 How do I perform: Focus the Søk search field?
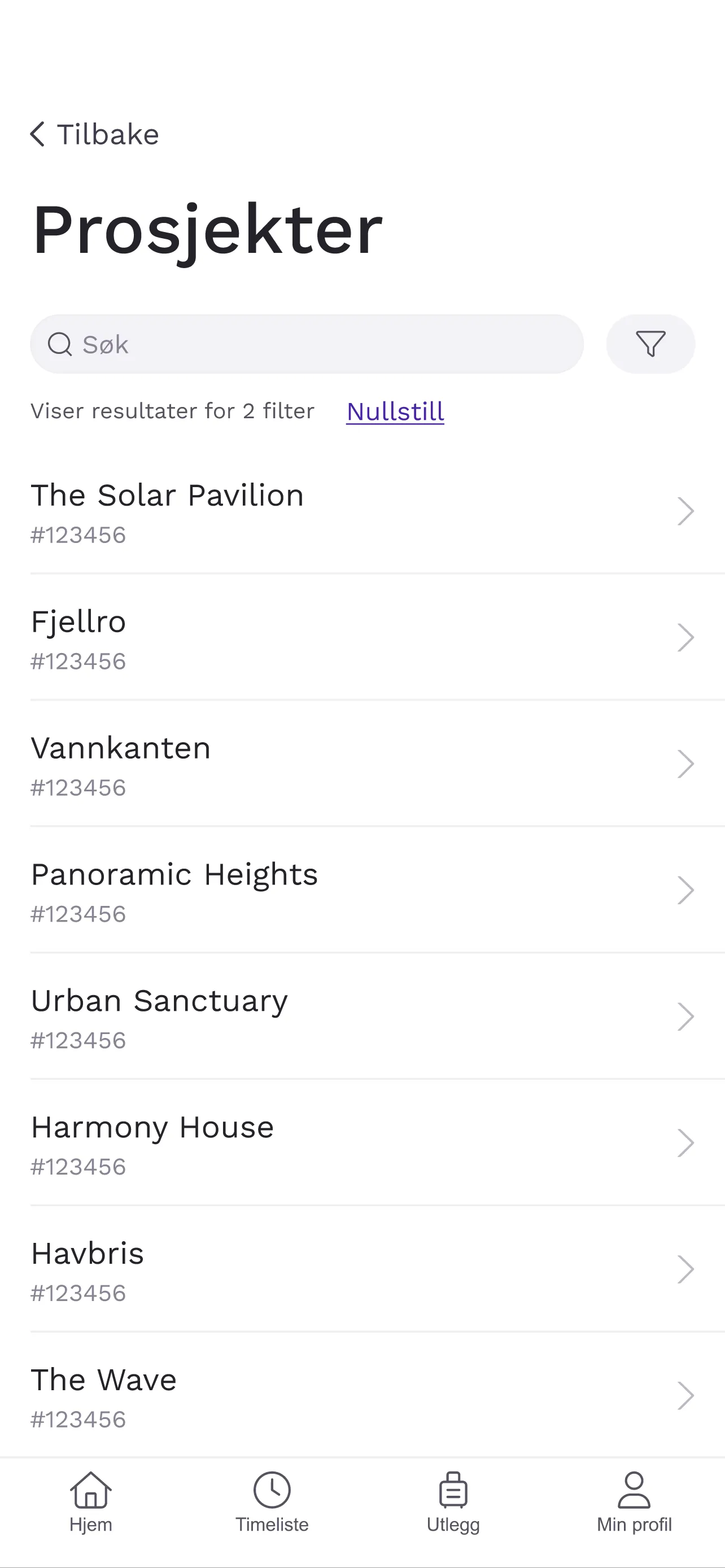(307, 344)
